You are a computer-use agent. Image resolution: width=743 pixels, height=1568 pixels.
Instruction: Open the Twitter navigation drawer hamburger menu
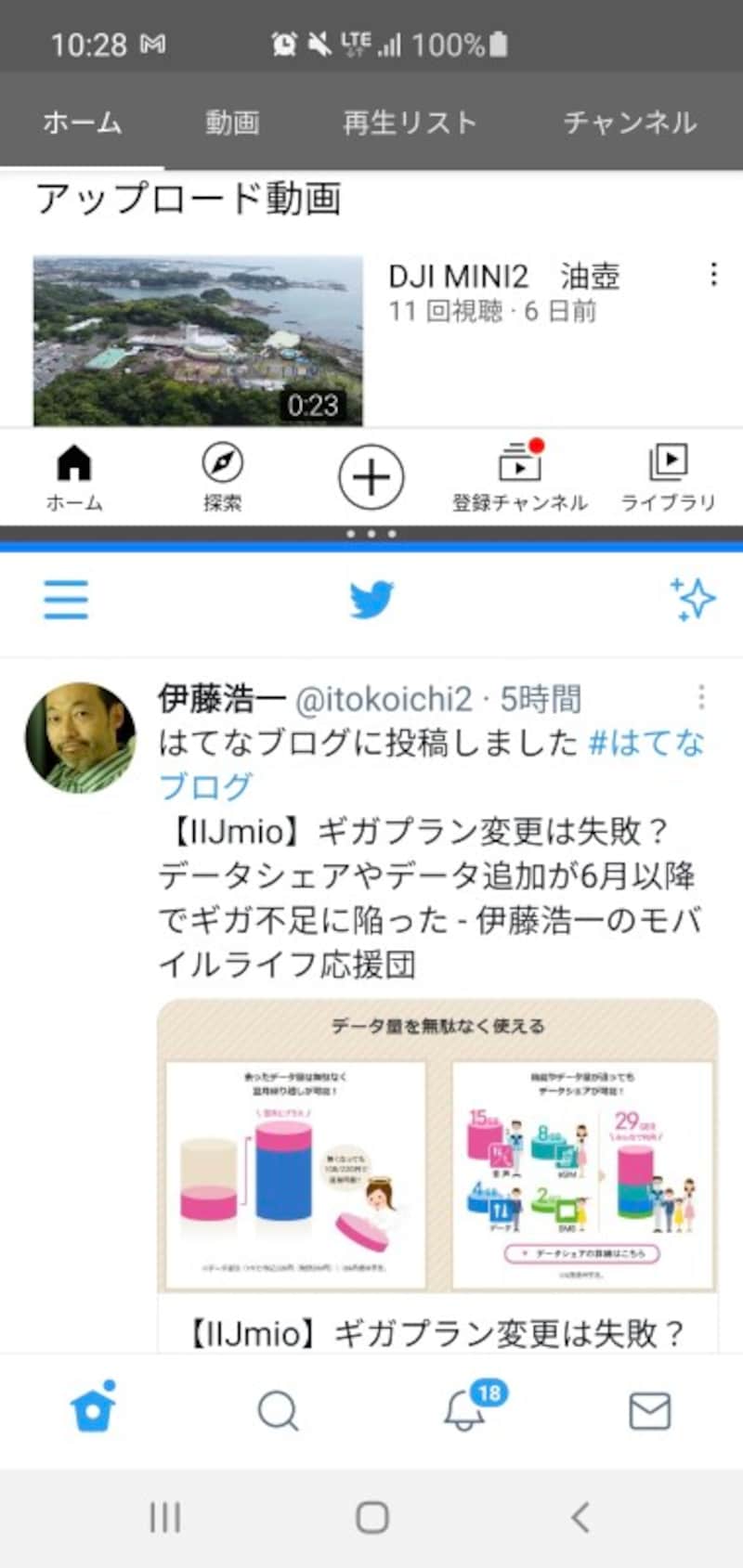[65, 600]
